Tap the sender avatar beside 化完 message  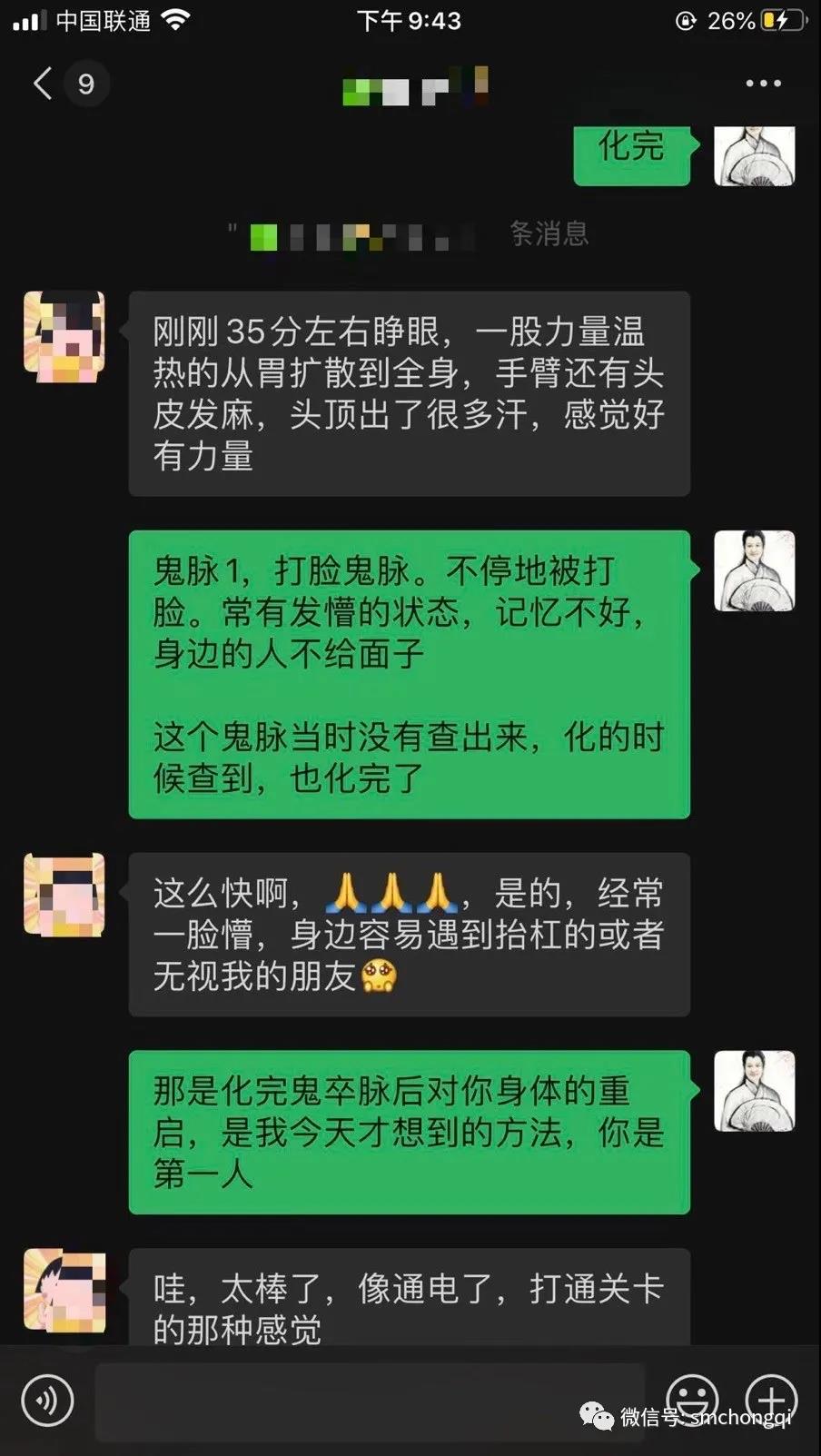[754, 156]
